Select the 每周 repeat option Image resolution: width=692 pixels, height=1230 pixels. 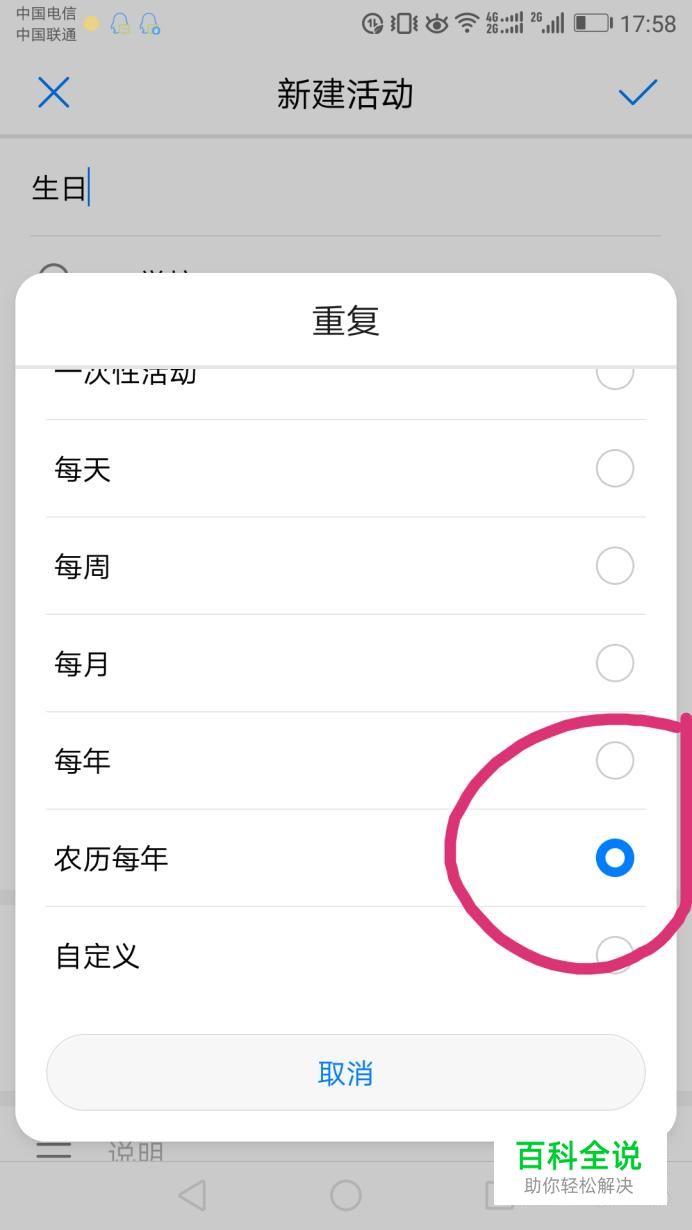pyautogui.click(x=345, y=566)
